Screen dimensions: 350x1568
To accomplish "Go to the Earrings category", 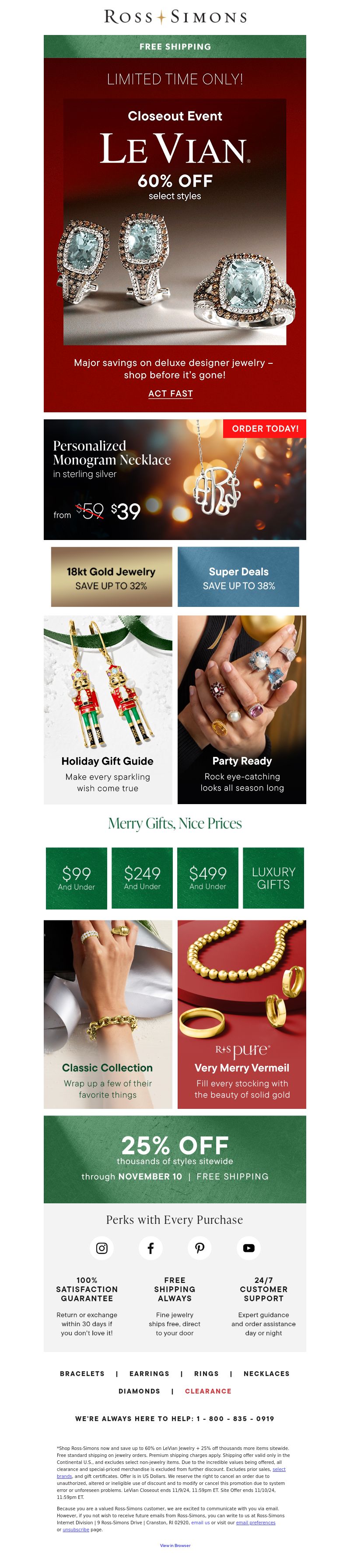I will click(x=149, y=1374).
